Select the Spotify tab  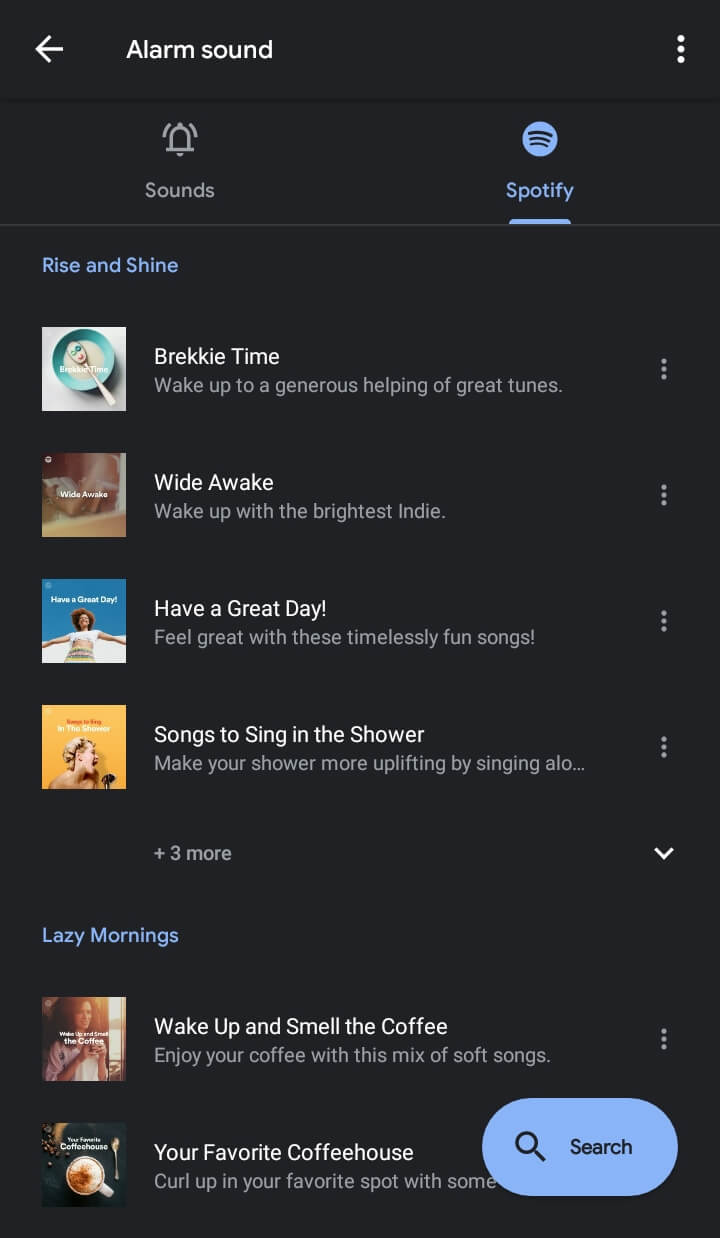tap(539, 162)
